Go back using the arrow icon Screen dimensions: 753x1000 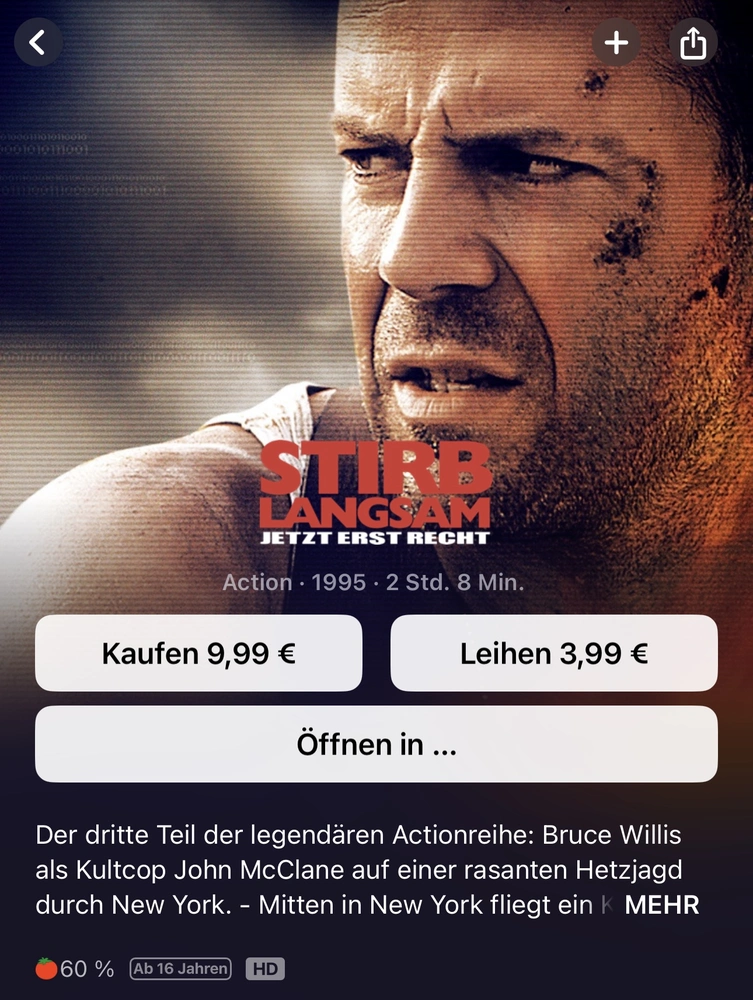[38, 42]
